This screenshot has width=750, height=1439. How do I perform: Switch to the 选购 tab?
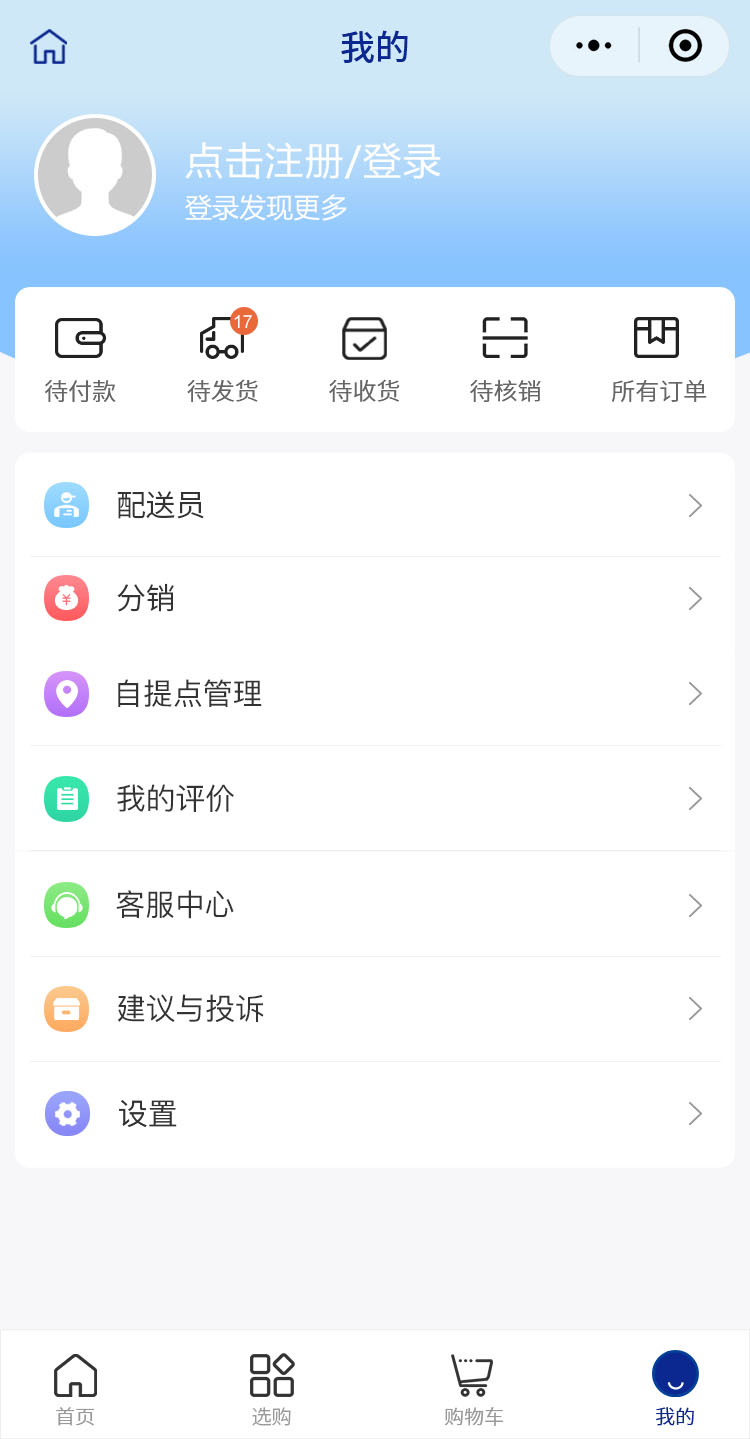271,1387
